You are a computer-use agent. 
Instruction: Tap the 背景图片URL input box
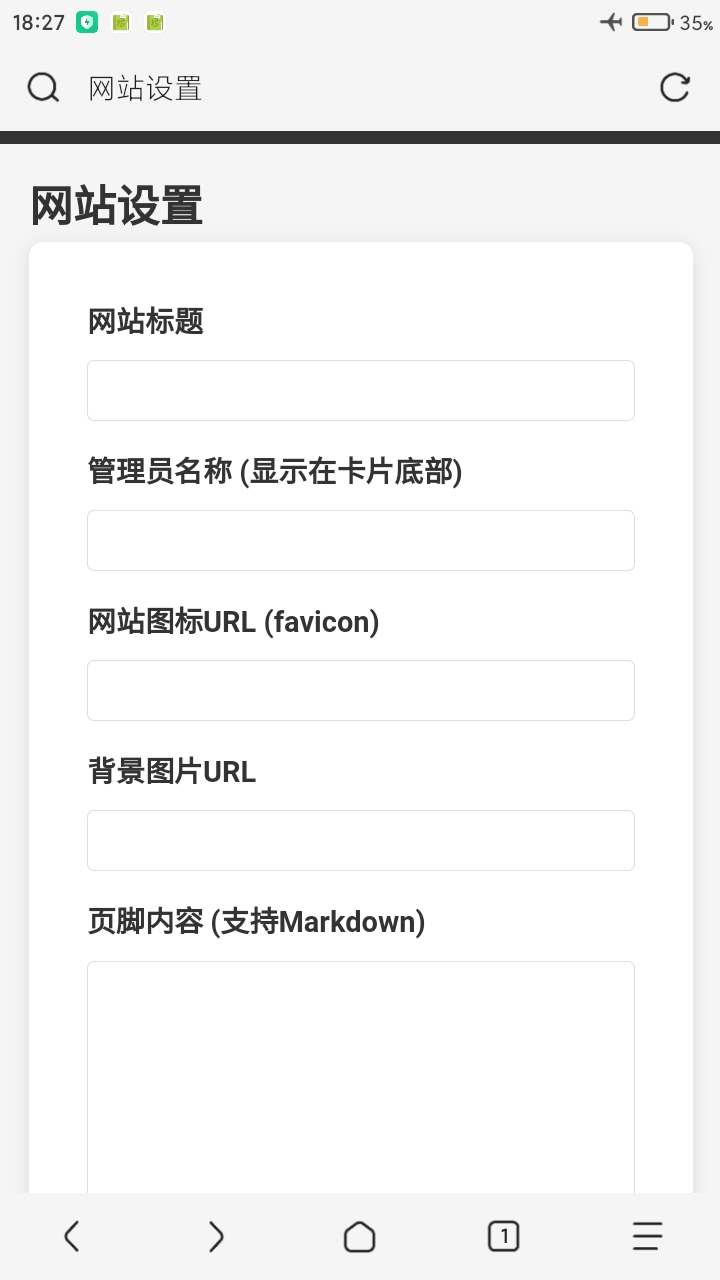[x=361, y=840]
